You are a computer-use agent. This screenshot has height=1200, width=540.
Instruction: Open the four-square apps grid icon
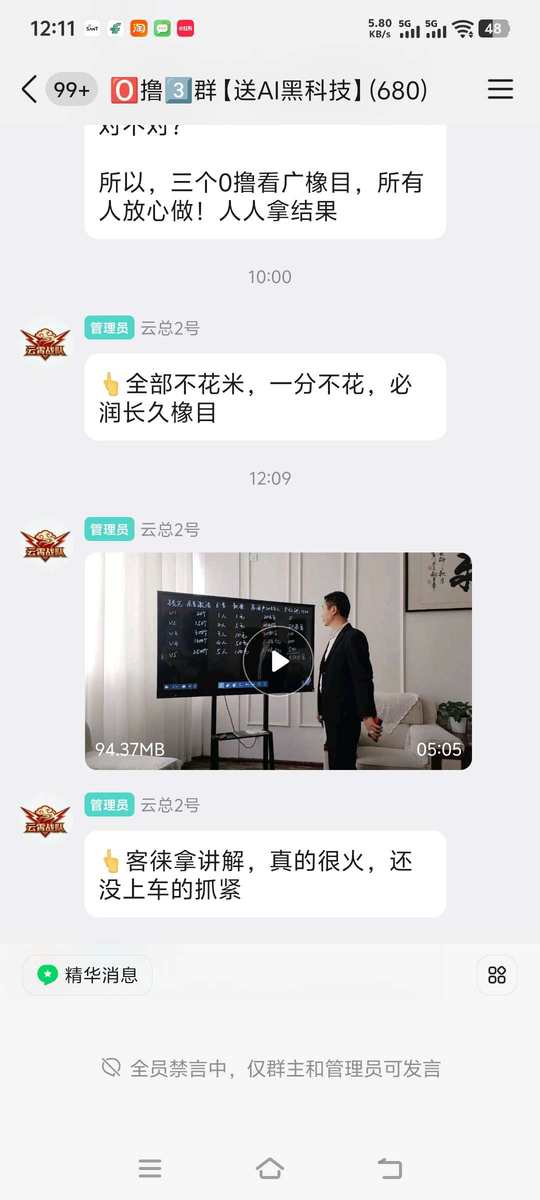click(497, 975)
